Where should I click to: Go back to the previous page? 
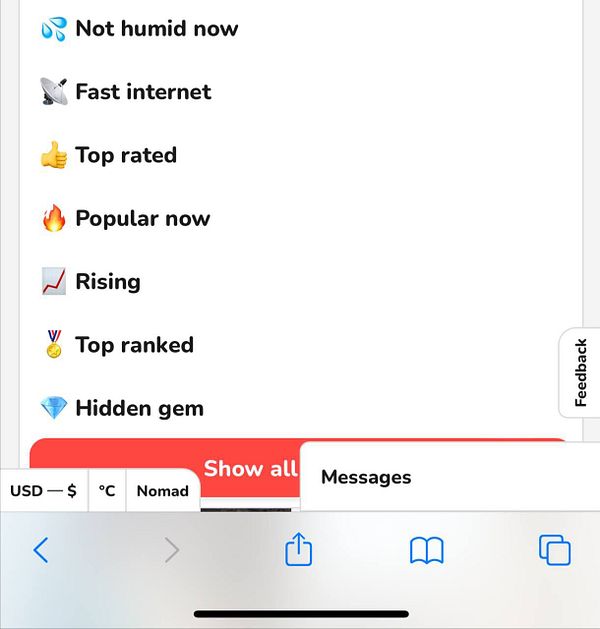pos(41,549)
